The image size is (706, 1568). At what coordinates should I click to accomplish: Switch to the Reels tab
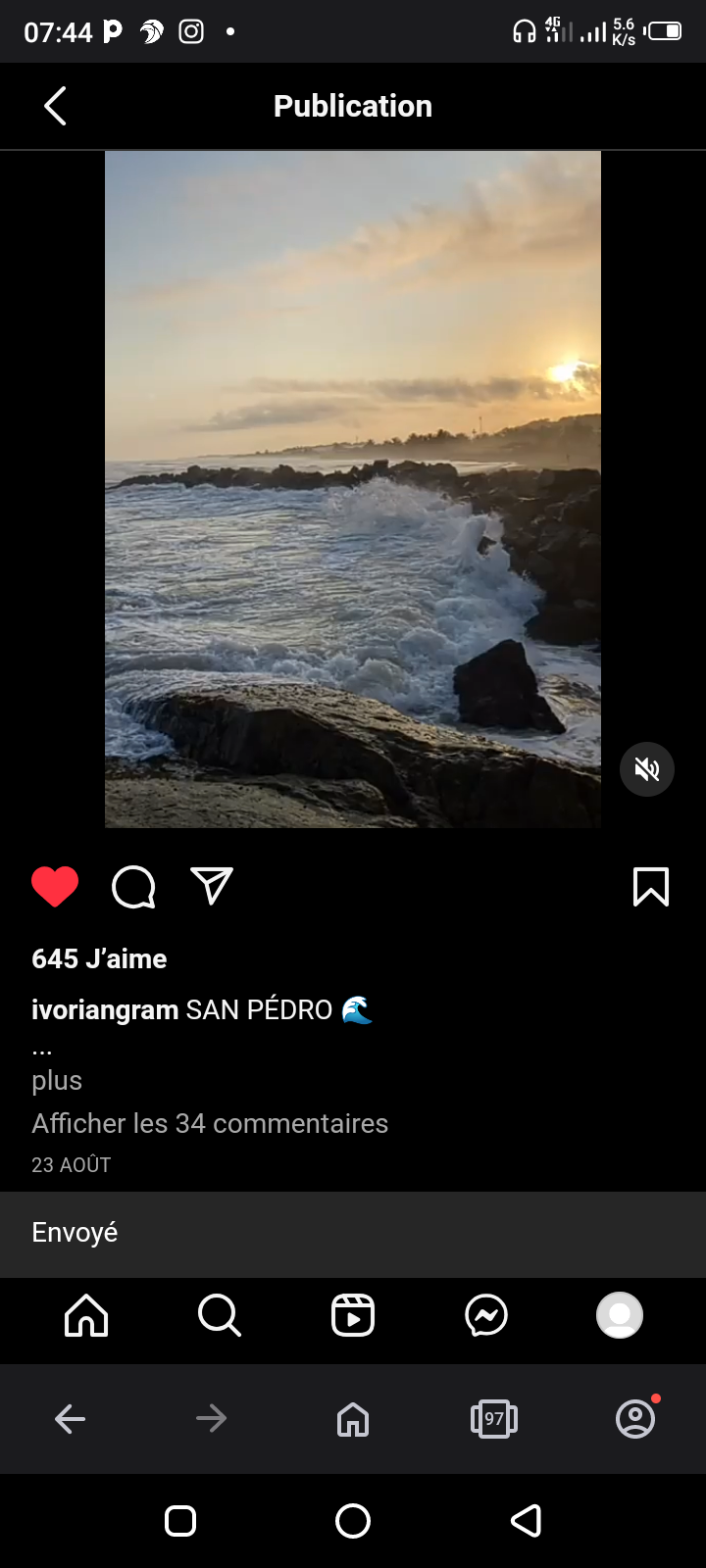click(353, 1315)
